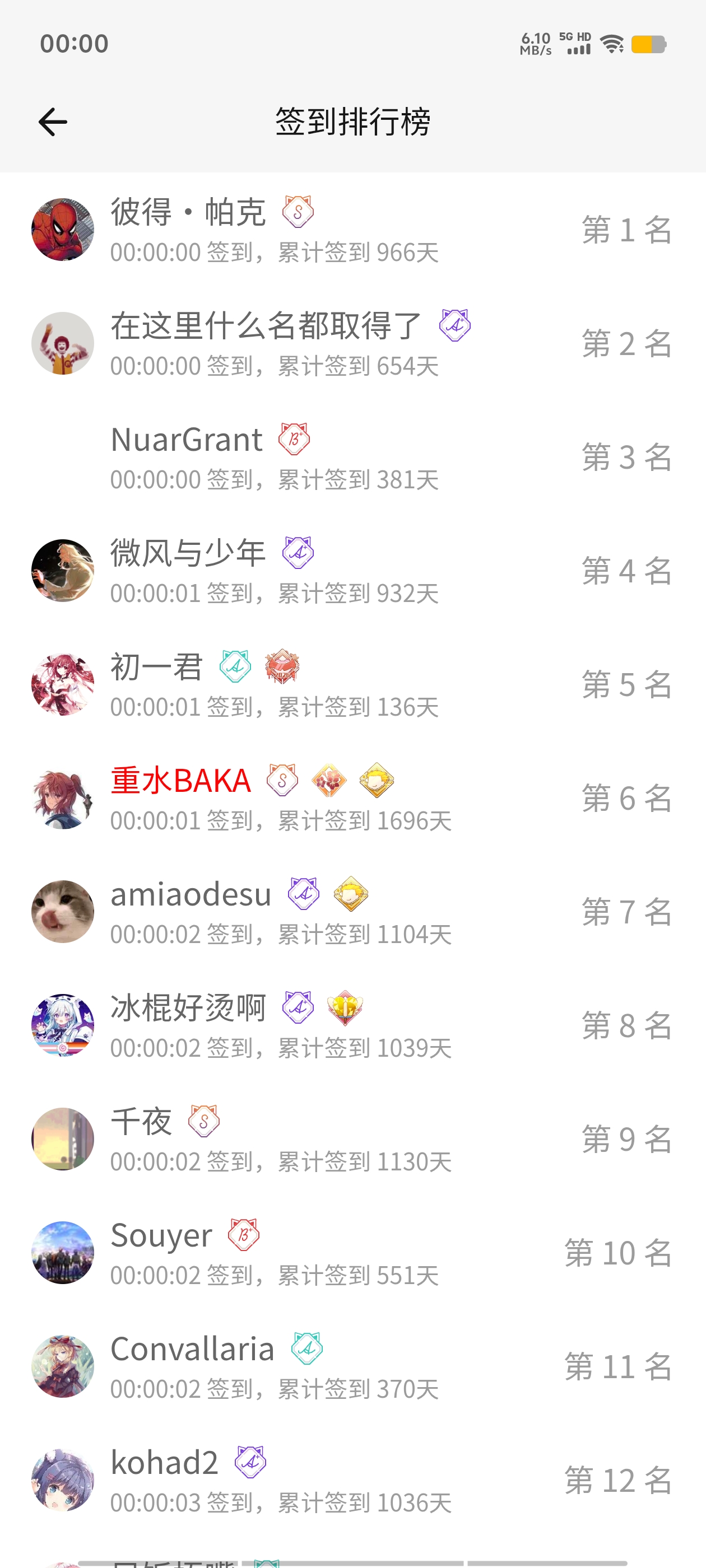
Task: Open 彼得·帕克's Spider-Man avatar
Action: [63, 228]
